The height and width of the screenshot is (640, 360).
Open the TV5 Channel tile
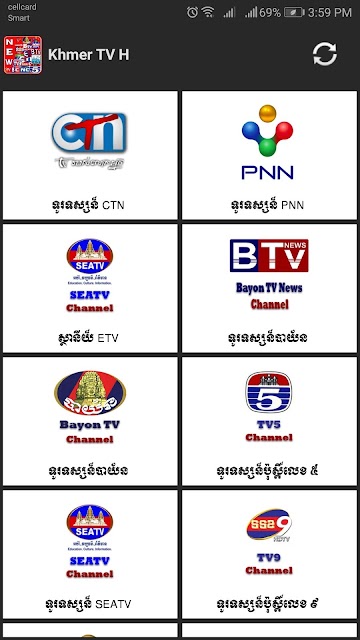(x=269, y=421)
